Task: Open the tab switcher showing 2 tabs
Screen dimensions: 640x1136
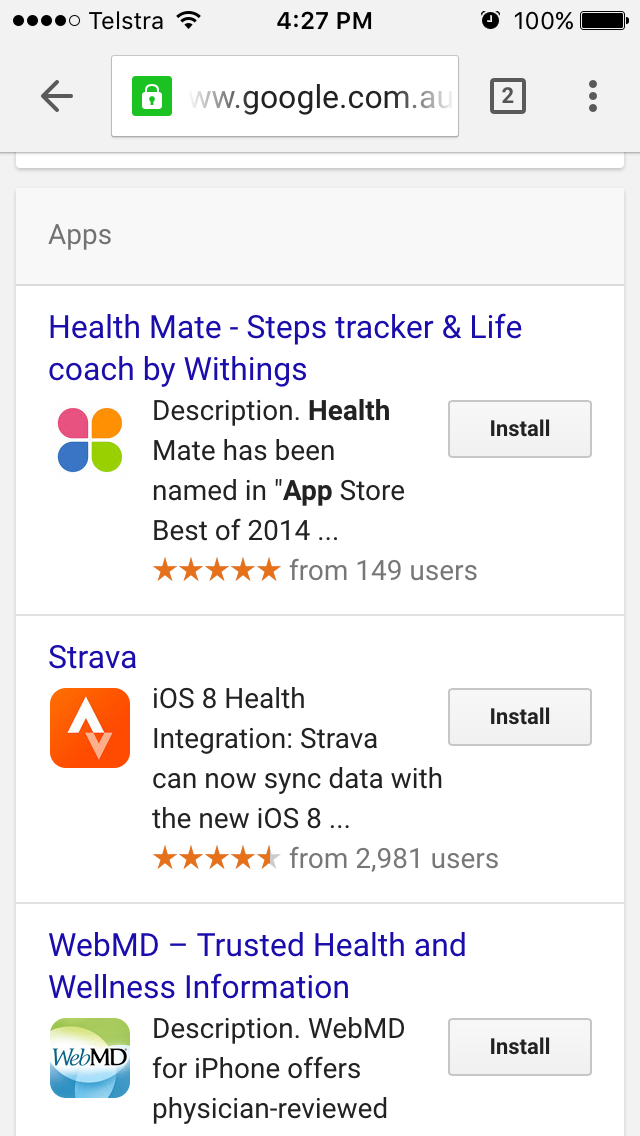Action: 507,96
